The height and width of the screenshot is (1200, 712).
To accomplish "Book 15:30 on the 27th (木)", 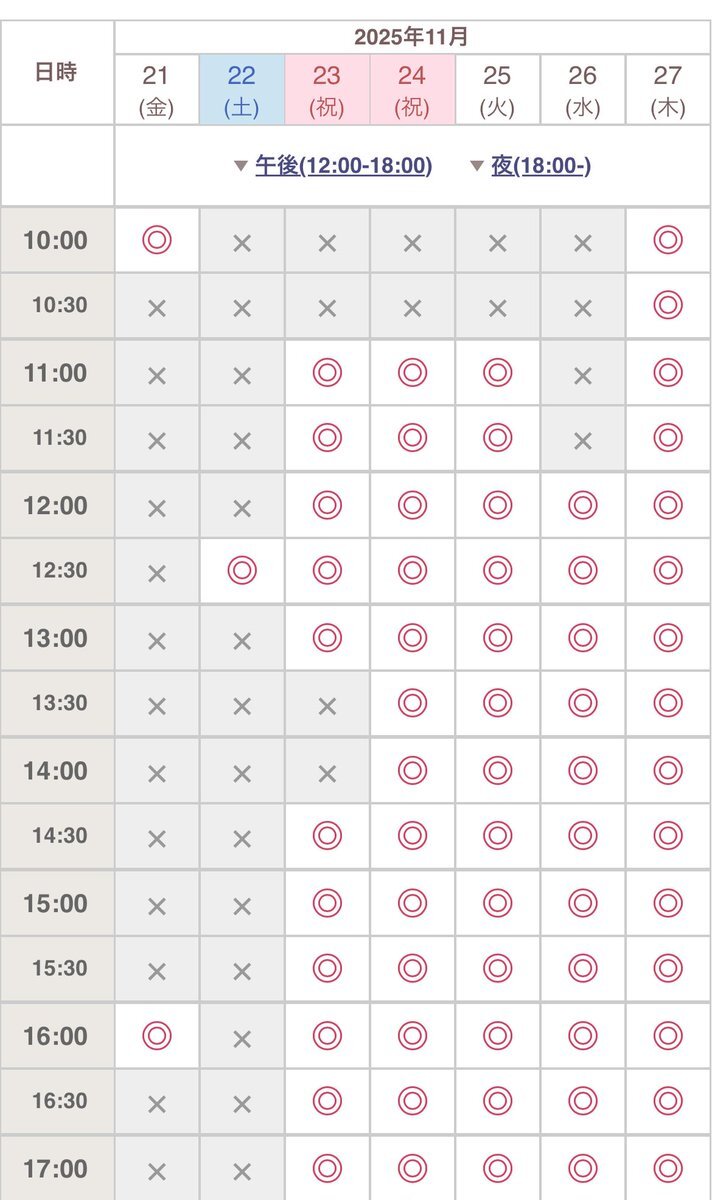I will pos(668,968).
